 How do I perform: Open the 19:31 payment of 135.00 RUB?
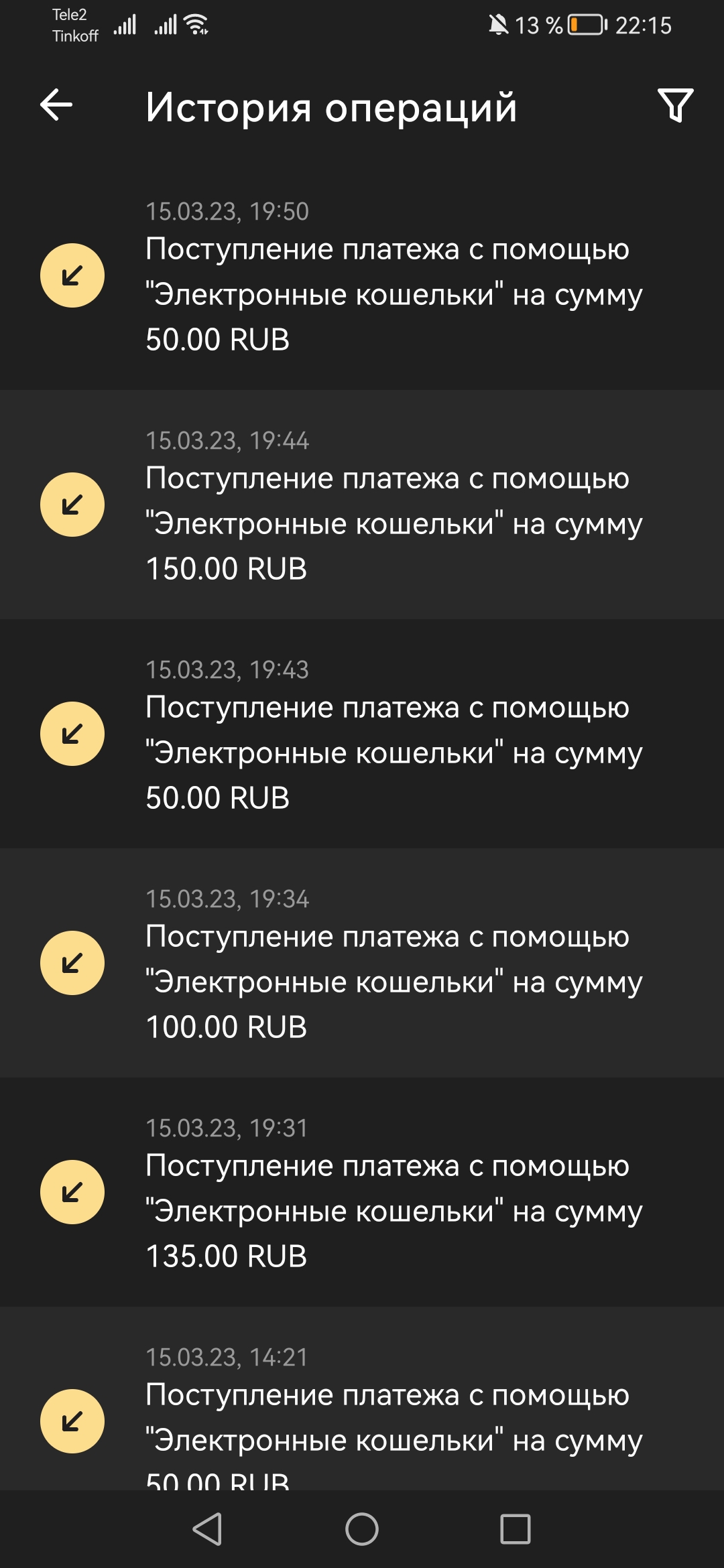(x=362, y=1193)
